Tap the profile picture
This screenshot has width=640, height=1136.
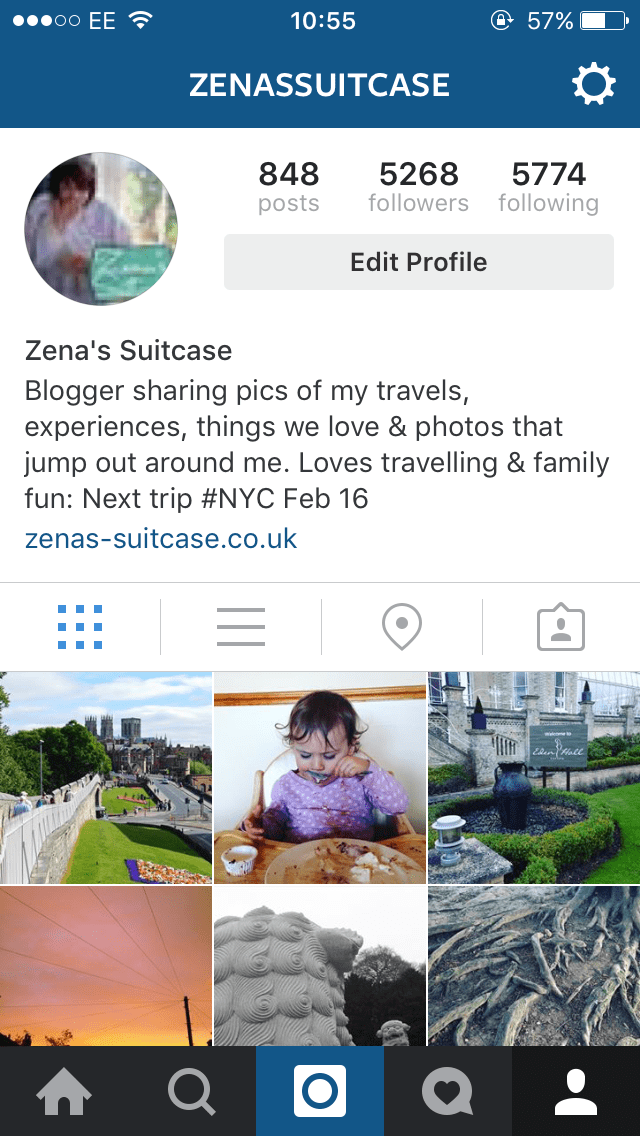point(101,228)
